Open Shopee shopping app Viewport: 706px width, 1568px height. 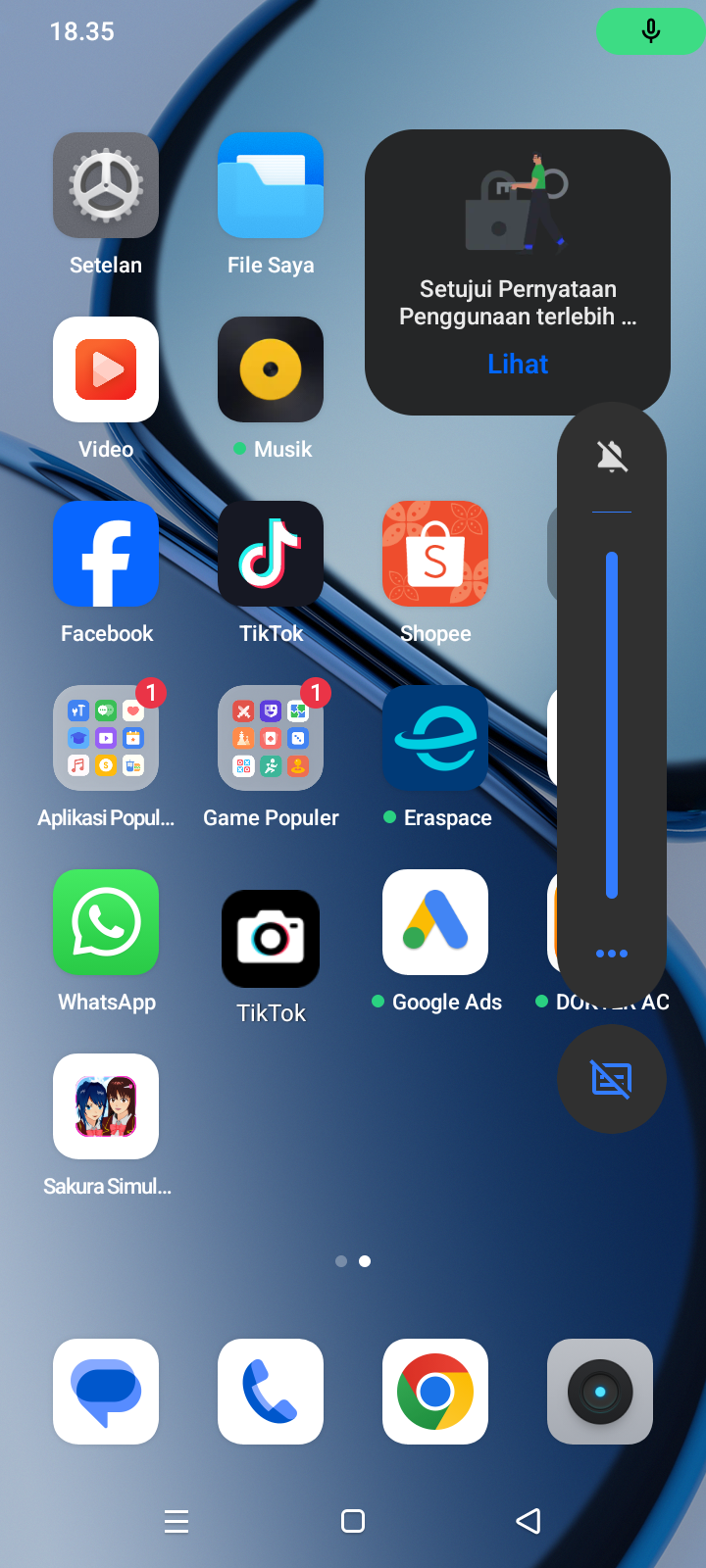point(435,554)
